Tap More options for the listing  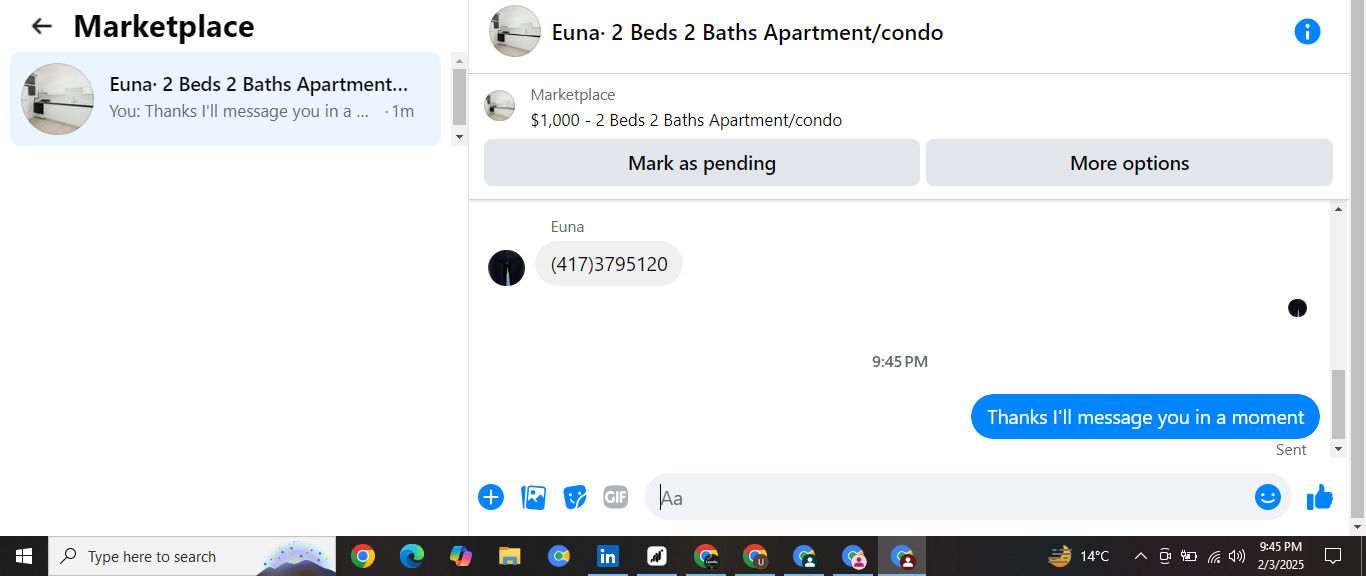point(1129,163)
